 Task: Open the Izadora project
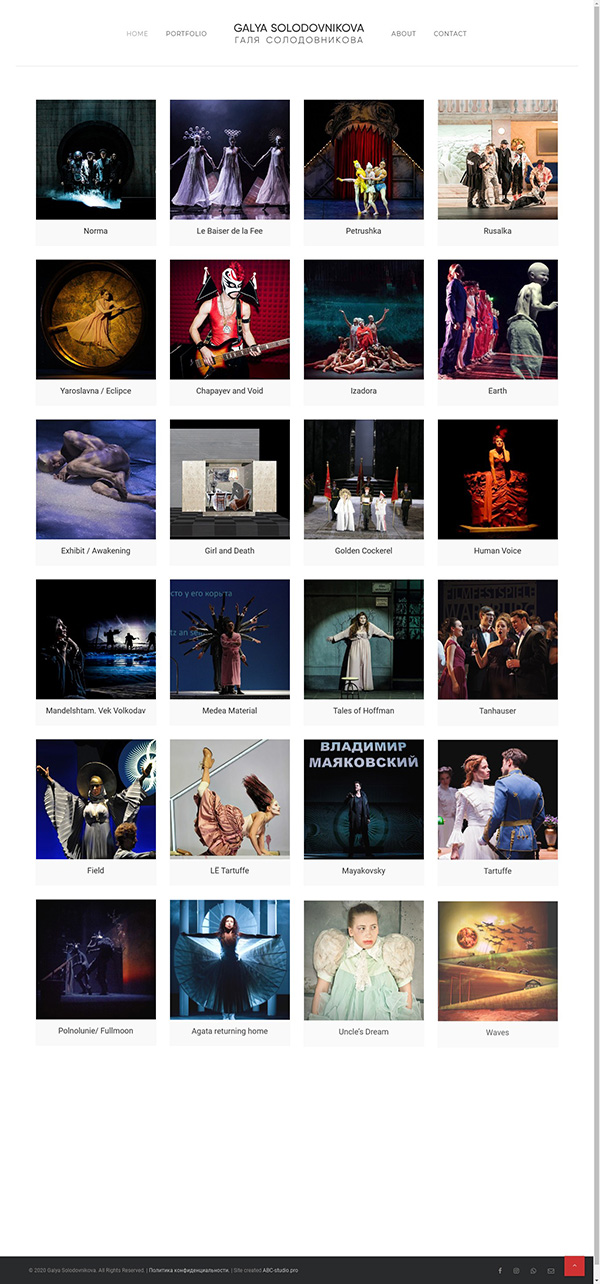point(364,332)
